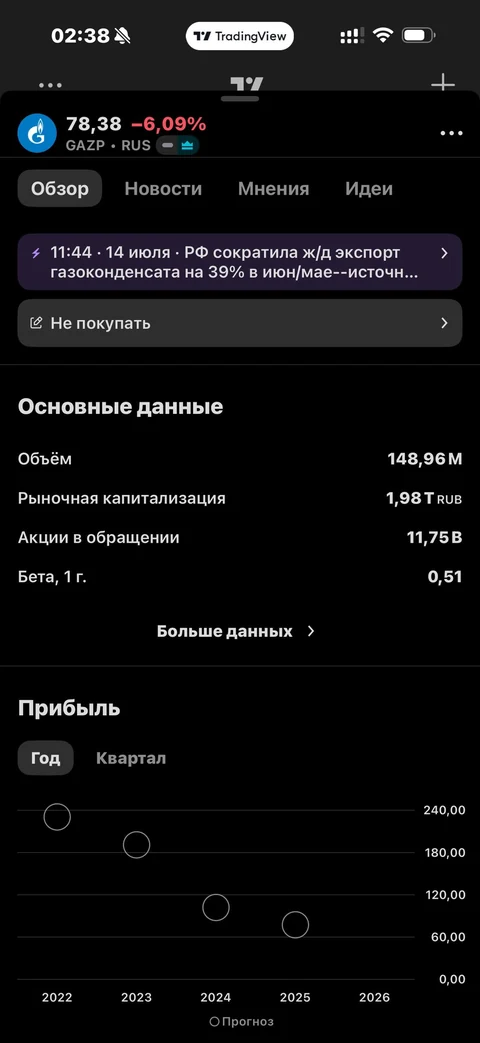
Task: Tap the 2022 profit data point
Action: (x=57, y=817)
